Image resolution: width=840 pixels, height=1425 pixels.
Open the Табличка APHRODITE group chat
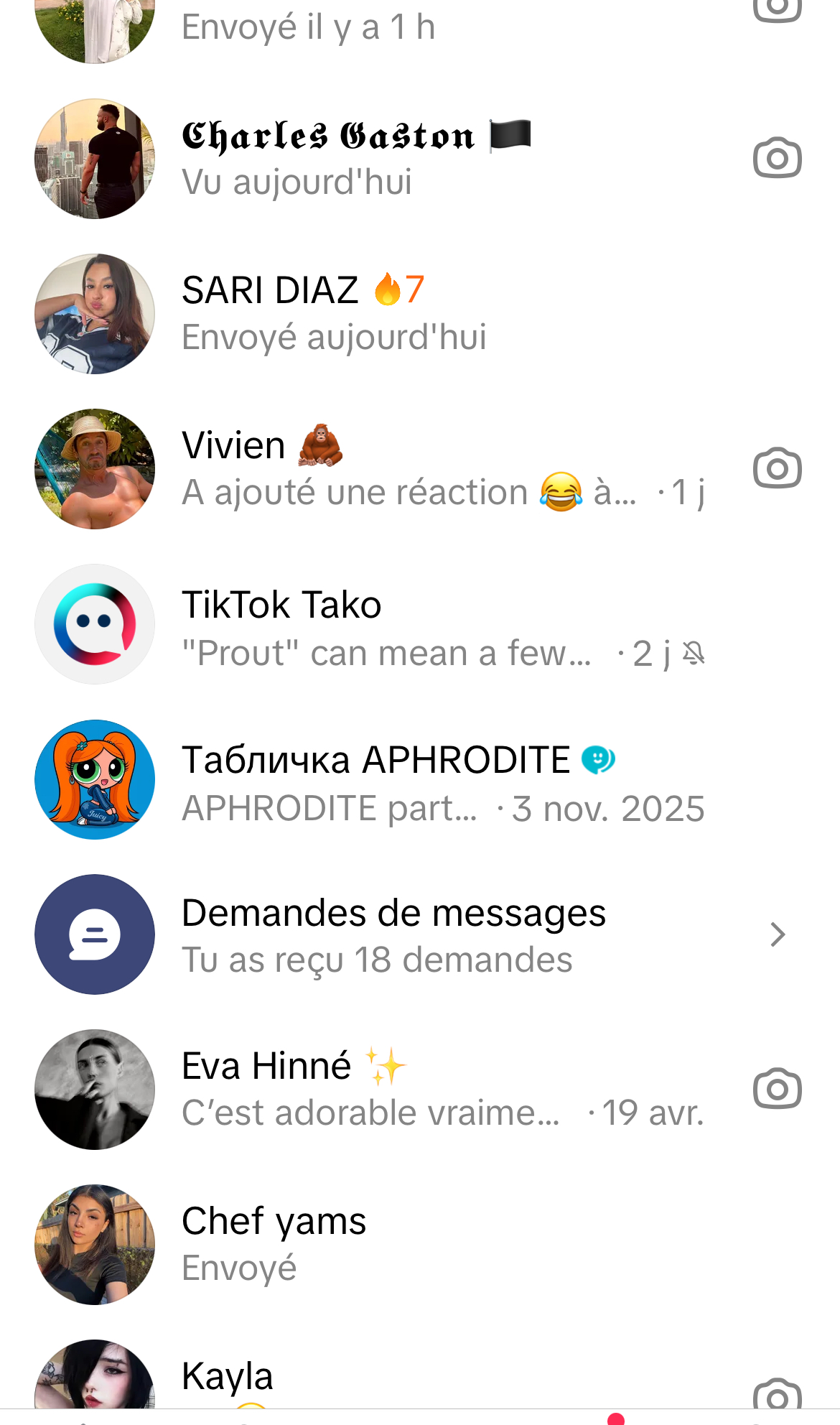pos(420,779)
